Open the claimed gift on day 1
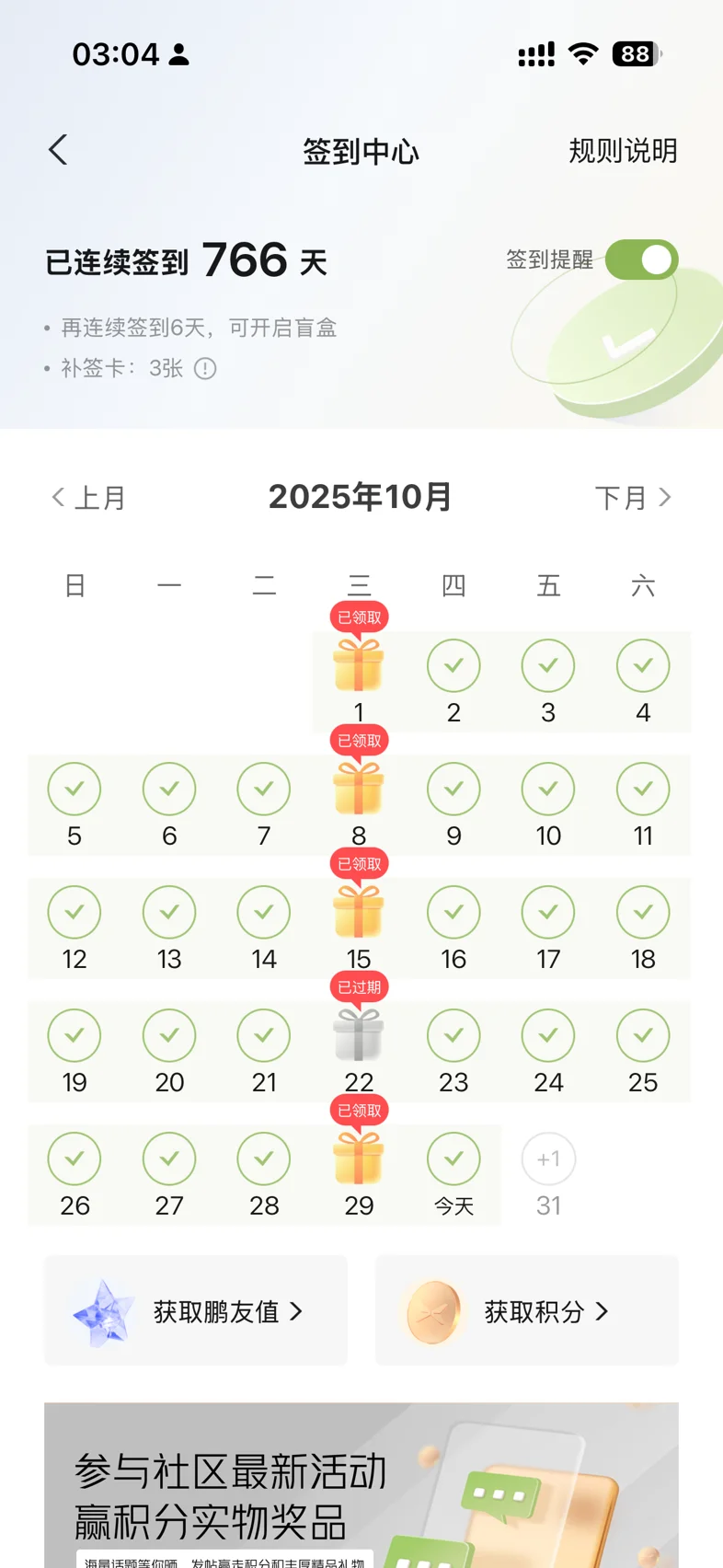This screenshot has height=1568, width=723. click(x=359, y=664)
